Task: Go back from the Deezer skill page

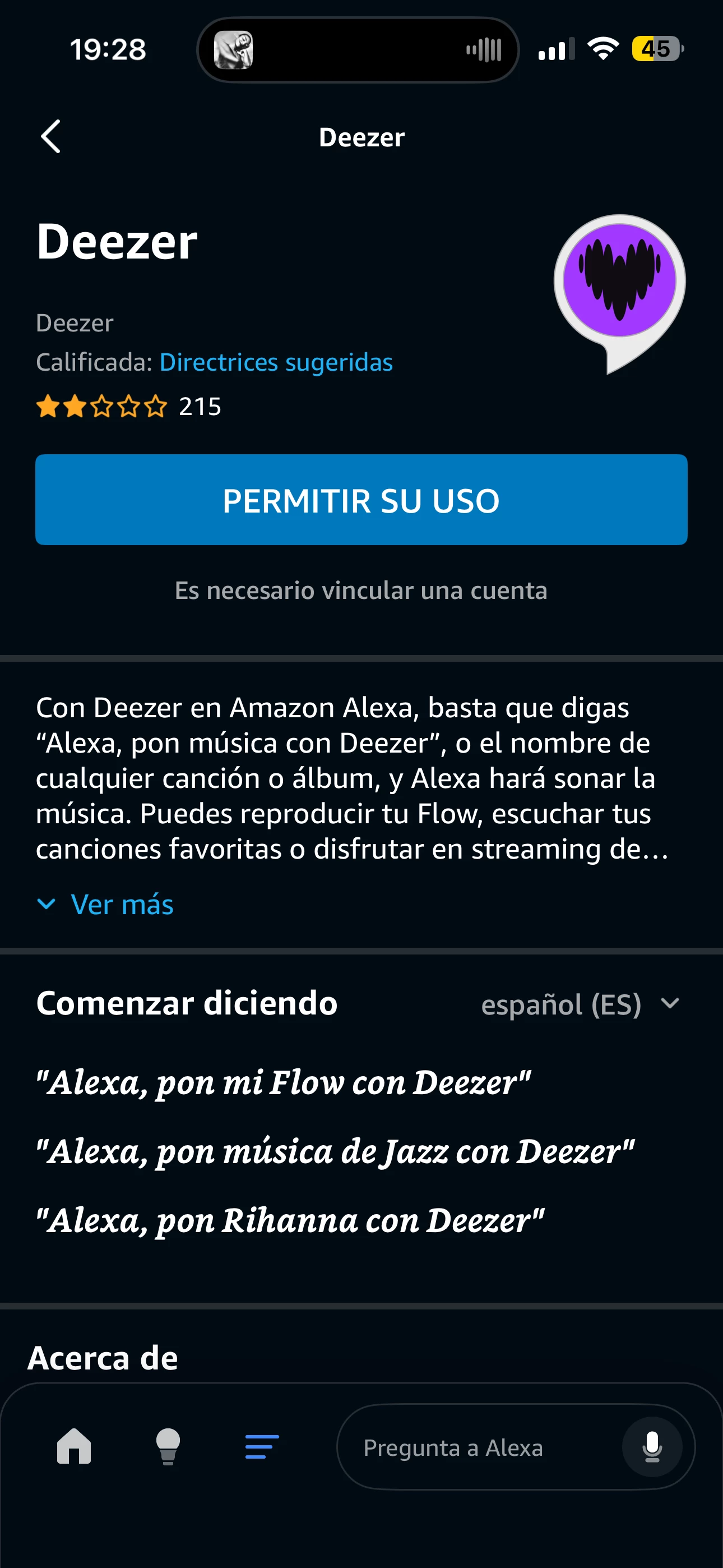Action: click(x=51, y=136)
